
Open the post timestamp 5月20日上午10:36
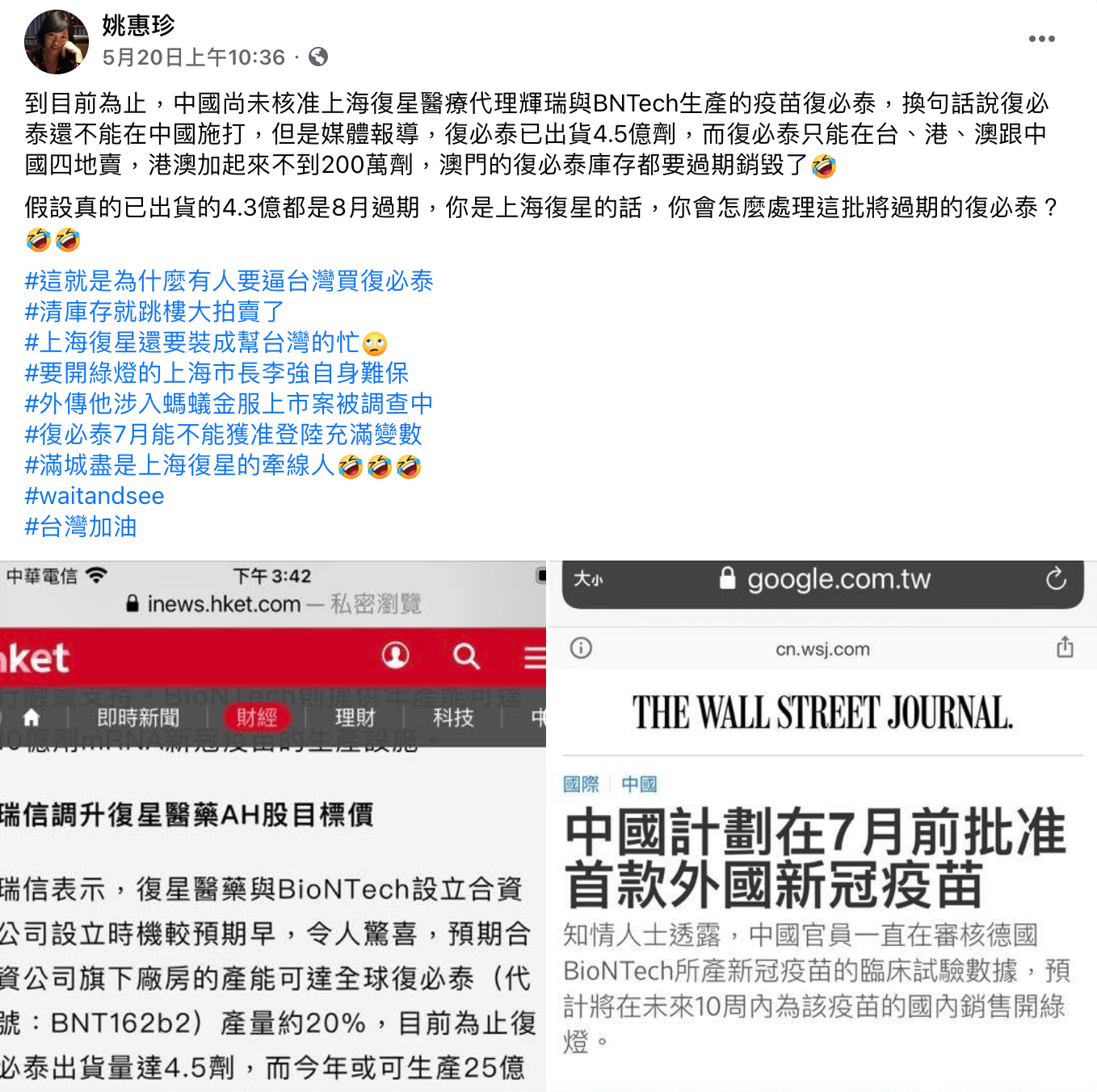(x=193, y=57)
